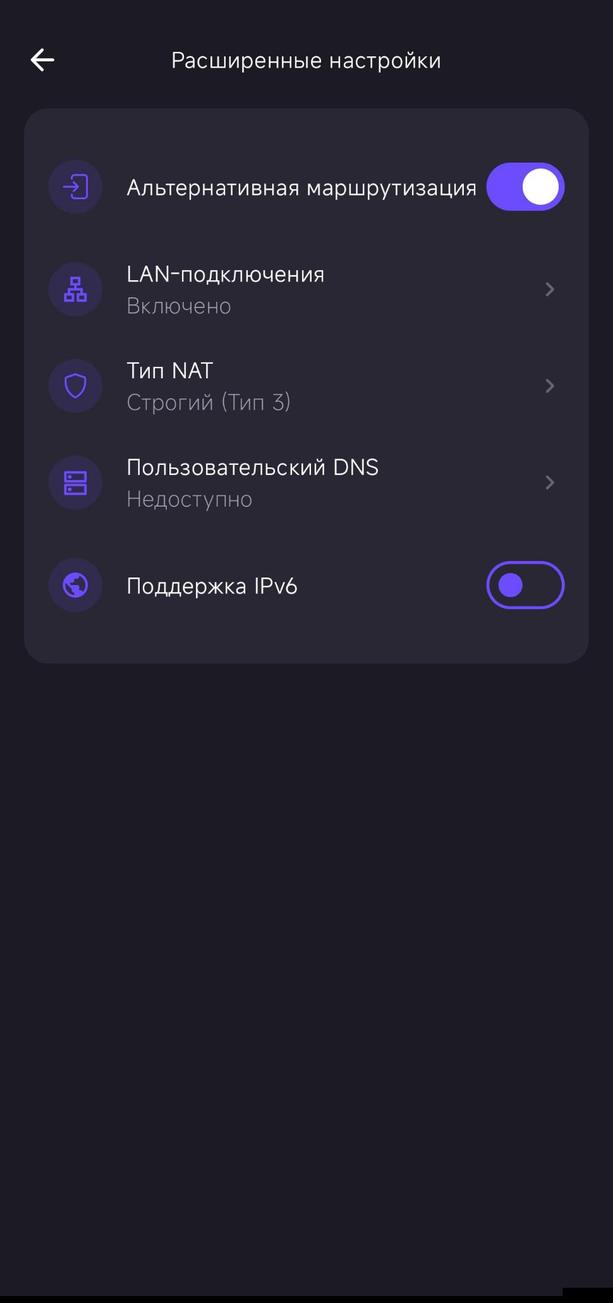This screenshot has width=613, height=1303.
Task: Enable Поддержка IPv6 switch
Action: coord(525,586)
